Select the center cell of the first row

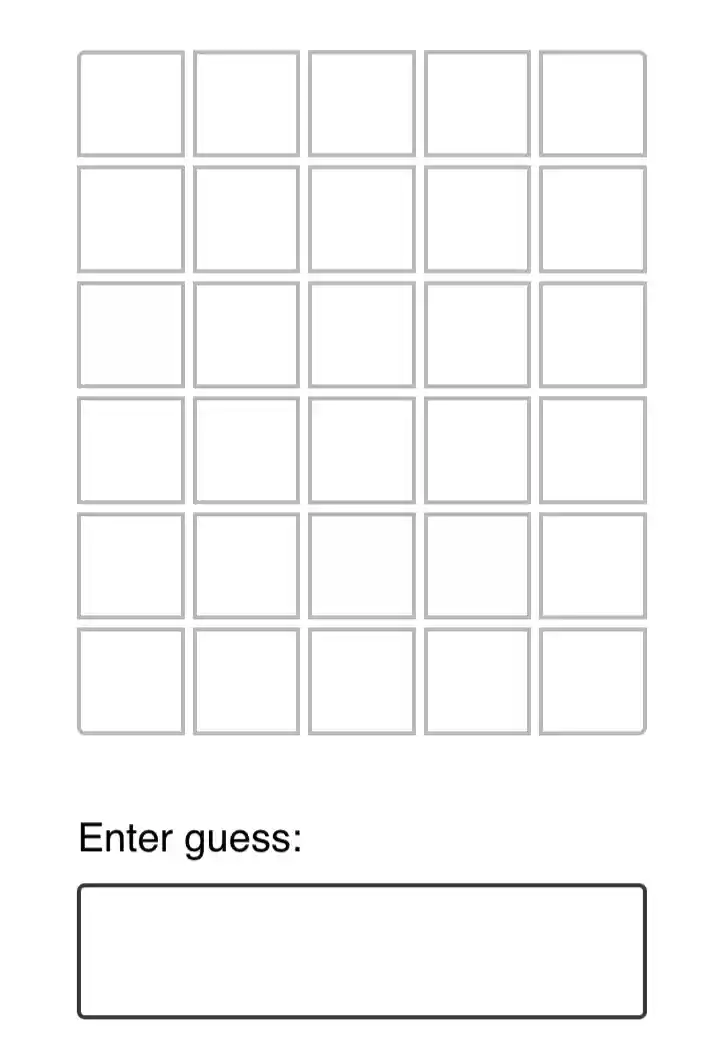click(361, 103)
